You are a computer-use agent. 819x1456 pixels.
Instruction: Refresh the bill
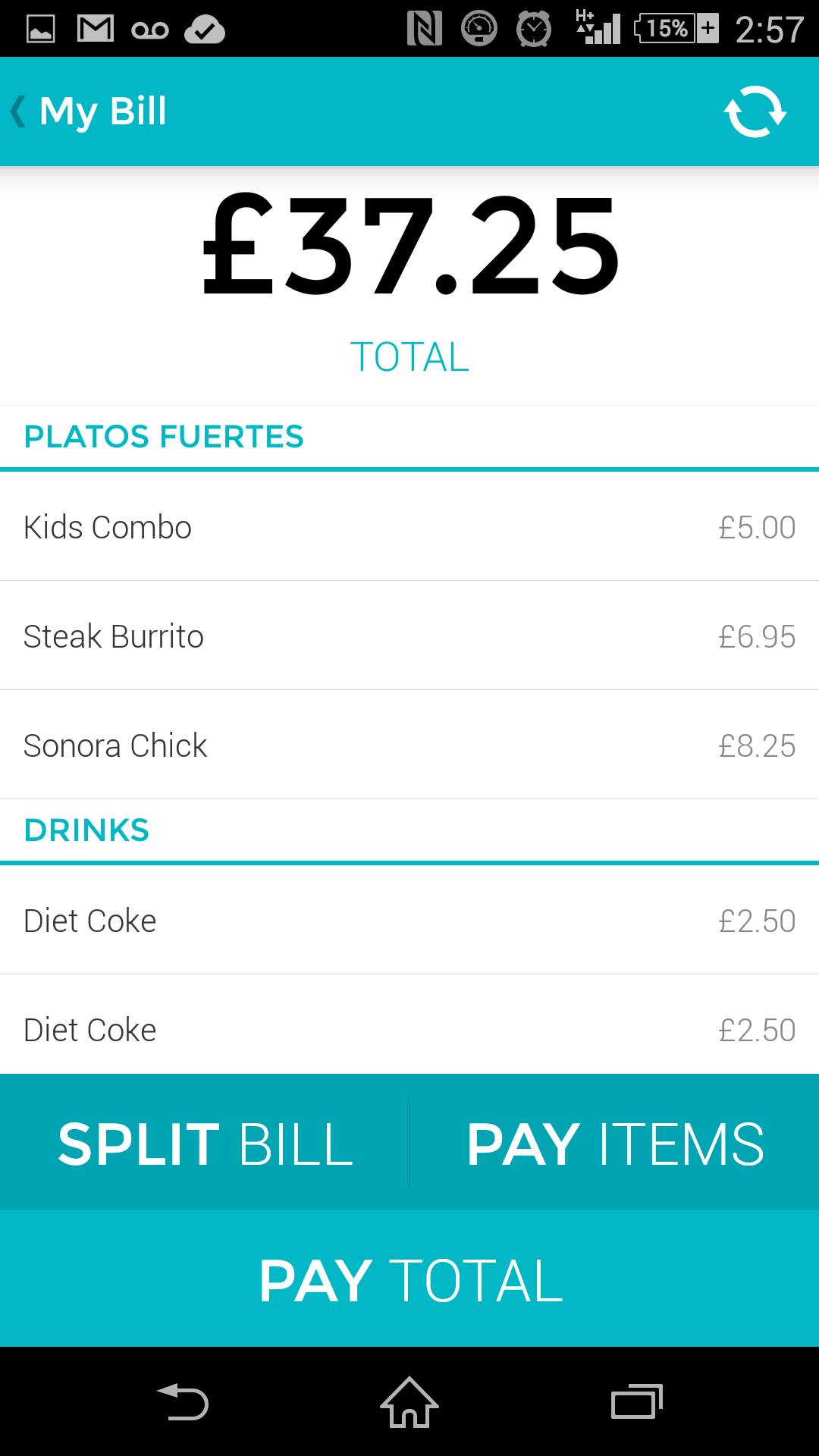coord(755,111)
